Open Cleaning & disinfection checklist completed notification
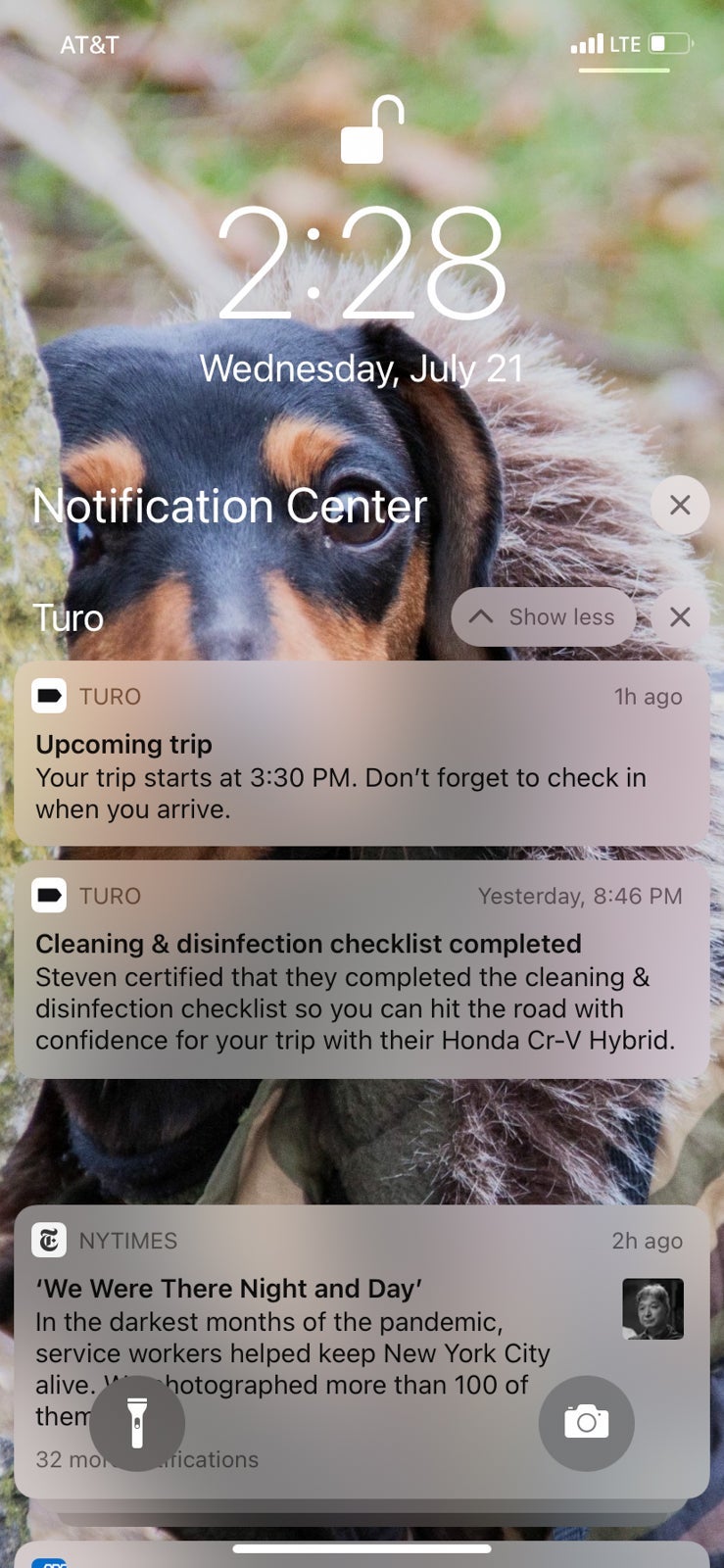This screenshot has height=1568, width=724. 361,970
